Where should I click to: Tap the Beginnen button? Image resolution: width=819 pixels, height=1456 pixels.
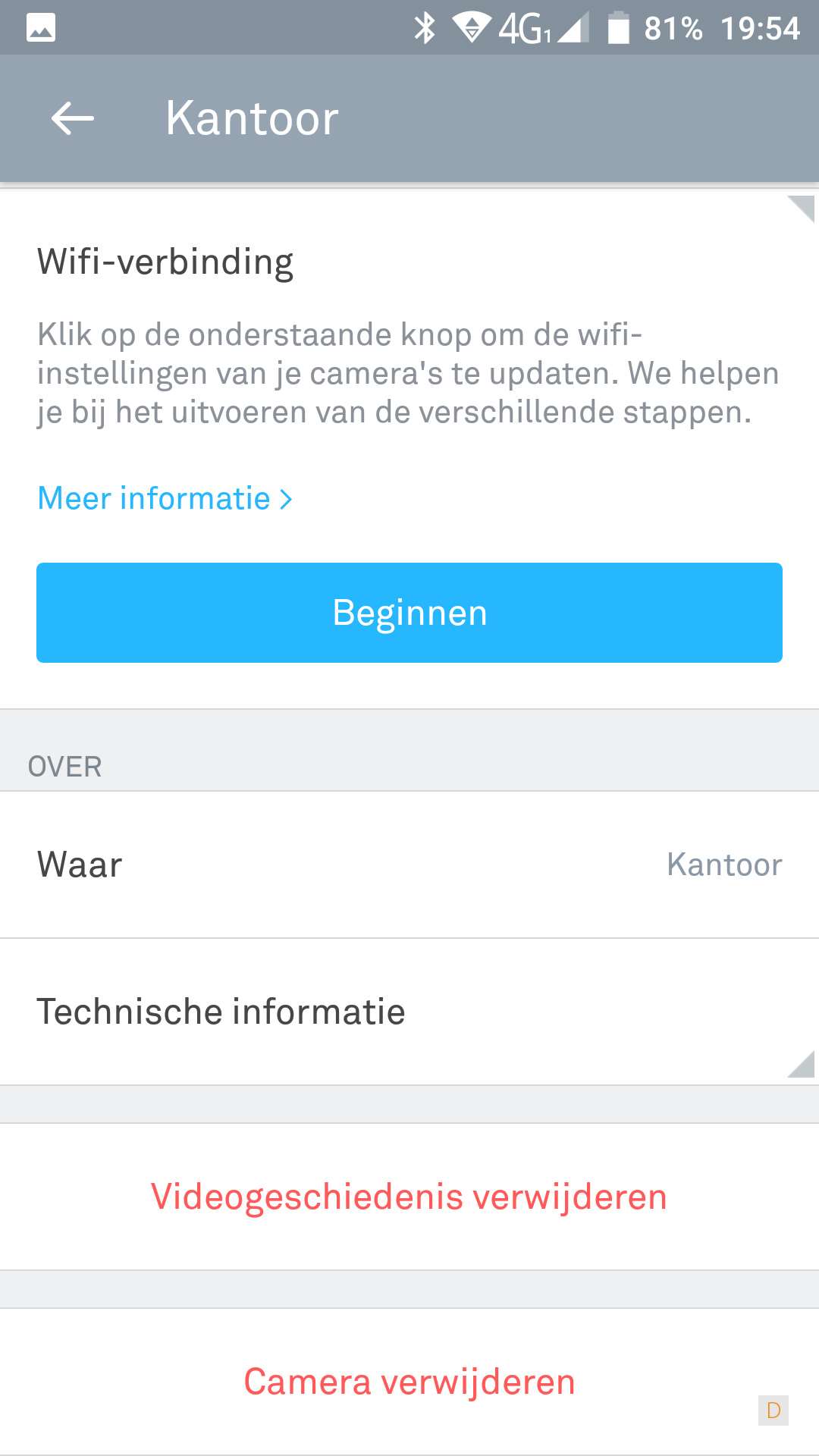409,613
